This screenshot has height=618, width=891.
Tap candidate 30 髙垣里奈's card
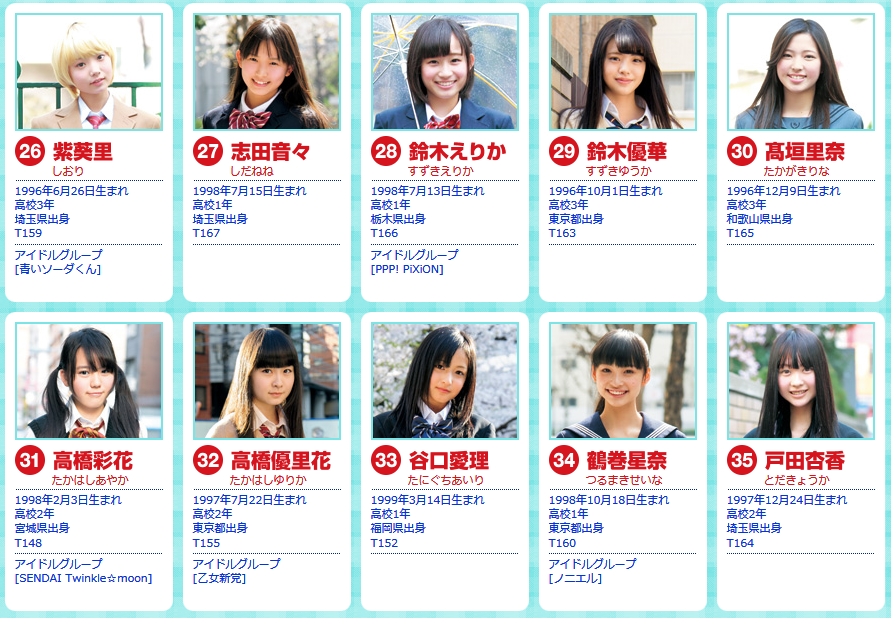(x=801, y=152)
